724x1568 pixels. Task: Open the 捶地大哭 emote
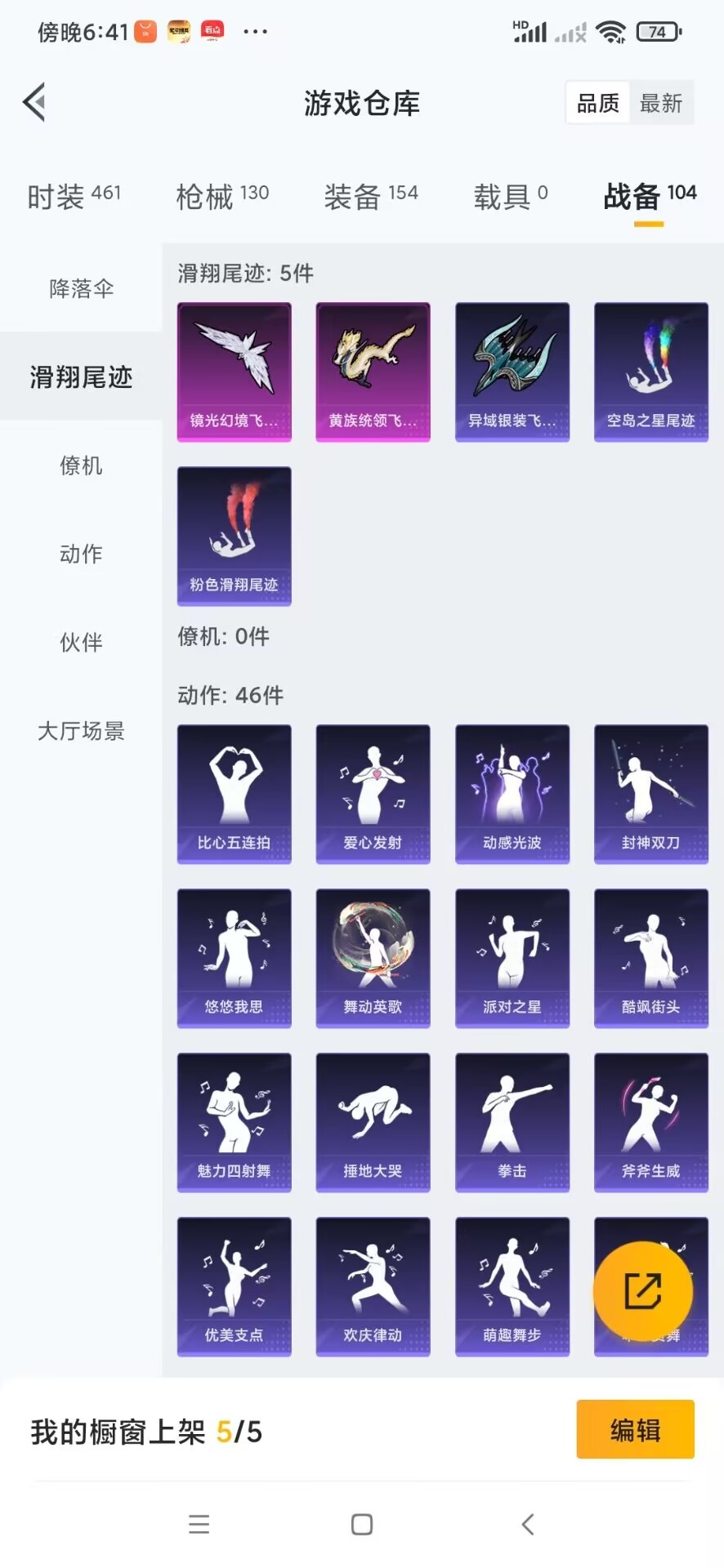[373, 1121]
